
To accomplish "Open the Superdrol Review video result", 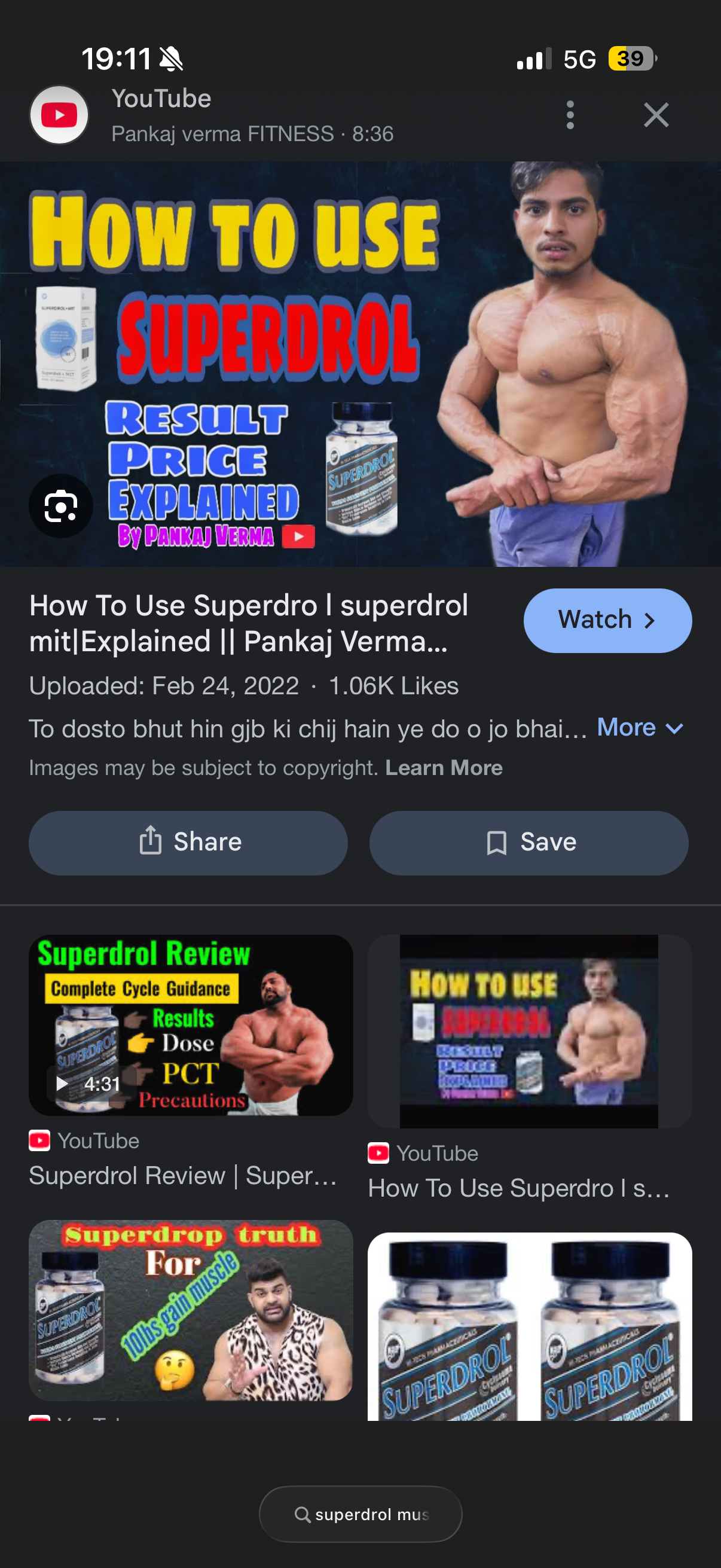I will pyautogui.click(x=191, y=1025).
